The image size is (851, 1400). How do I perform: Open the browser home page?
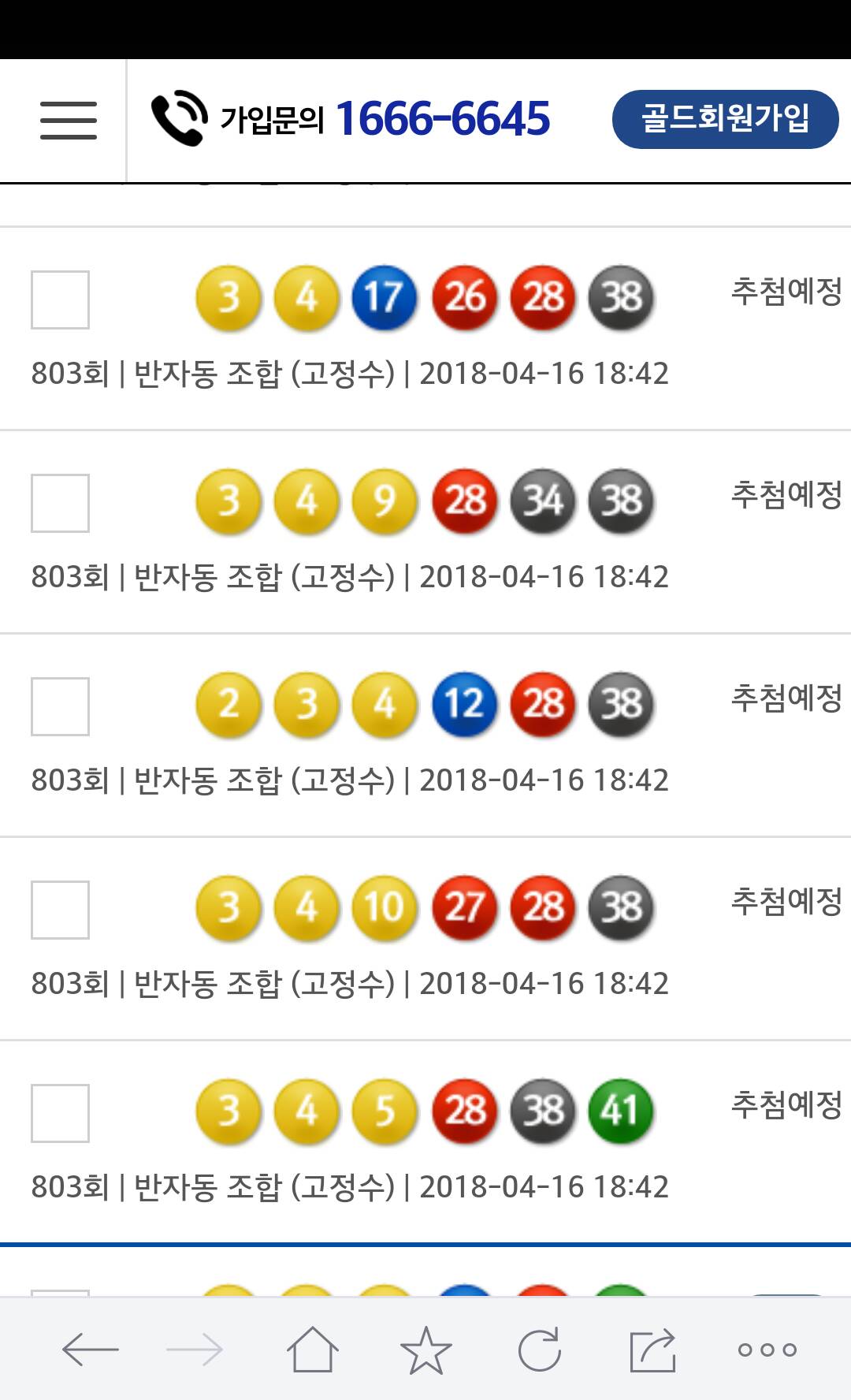click(x=312, y=1350)
